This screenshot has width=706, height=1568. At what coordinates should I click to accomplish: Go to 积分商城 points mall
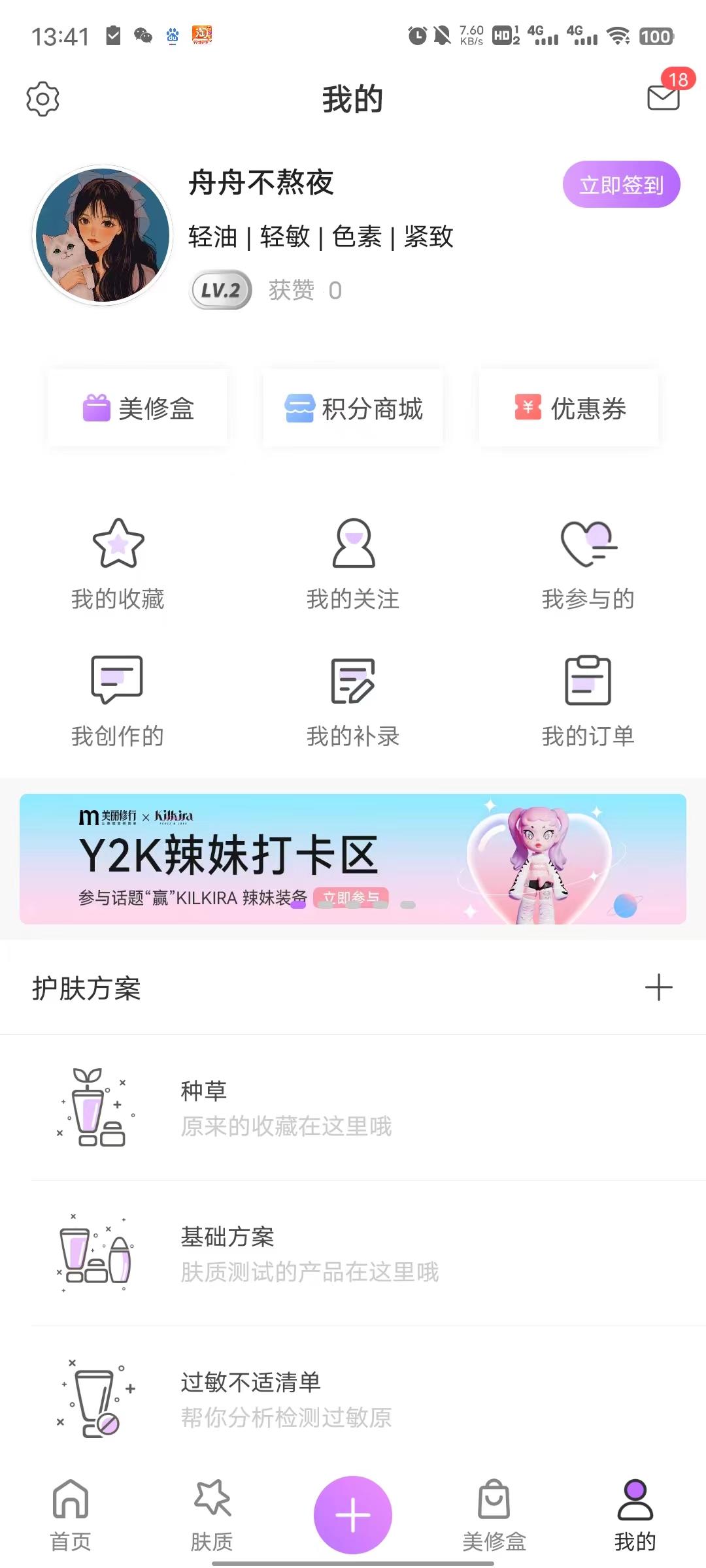click(353, 408)
